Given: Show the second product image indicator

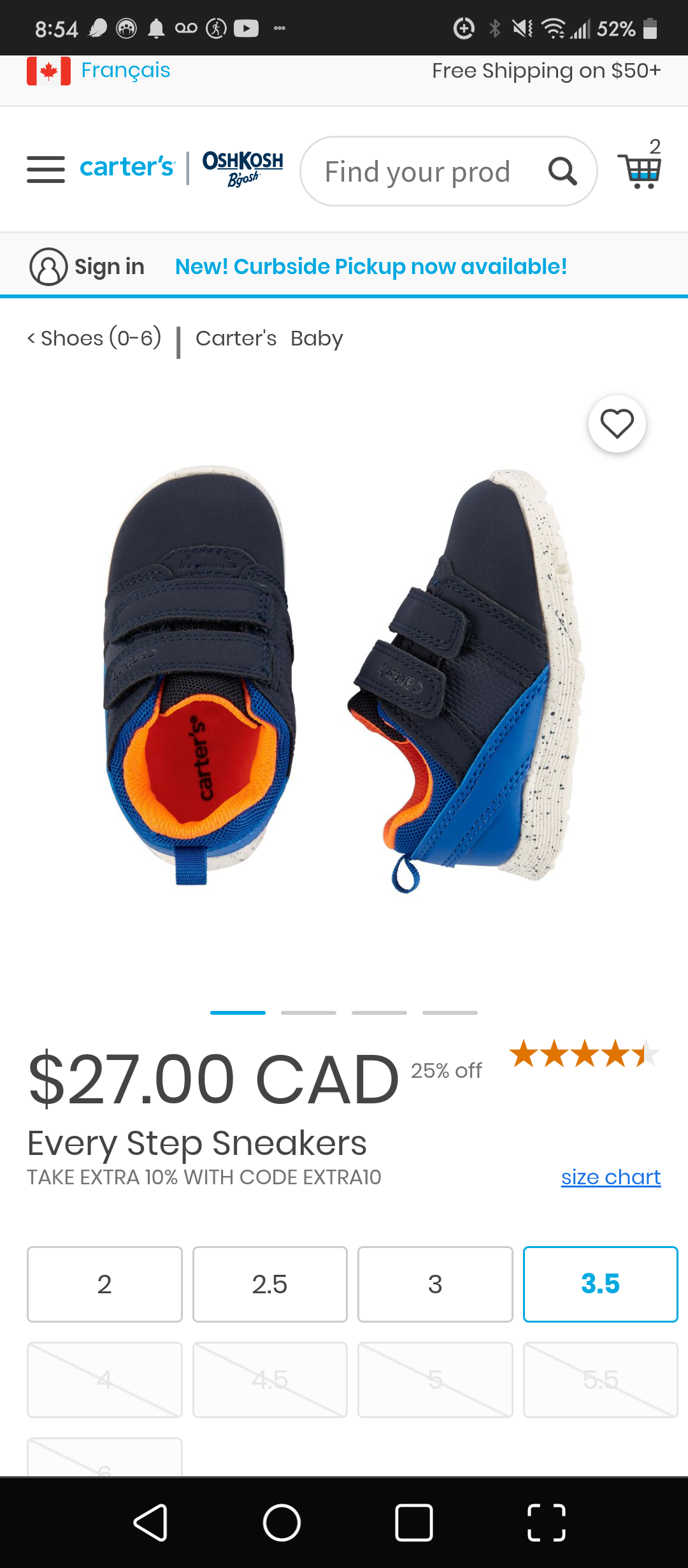Looking at the screenshot, I should click(x=308, y=1012).
